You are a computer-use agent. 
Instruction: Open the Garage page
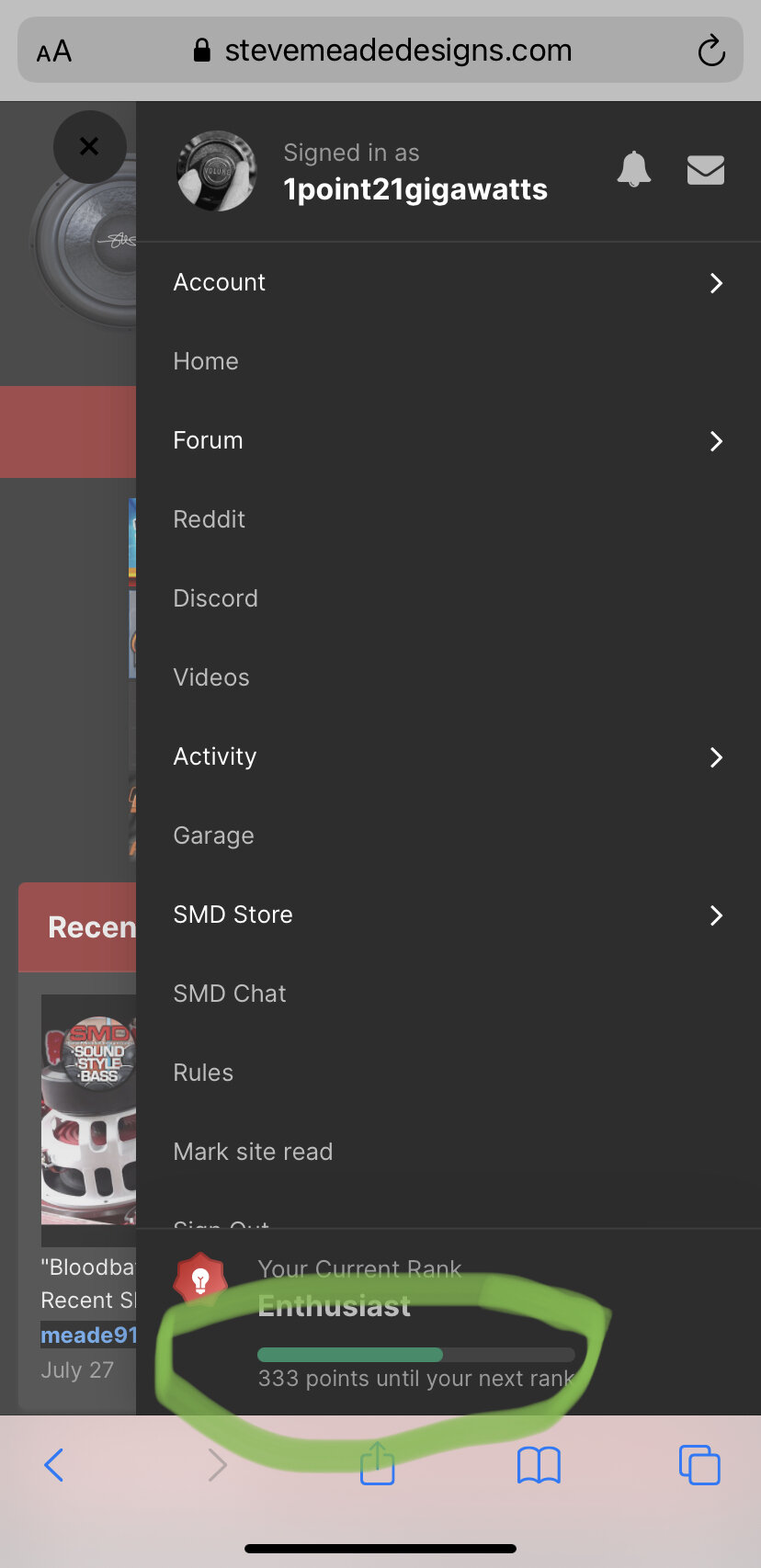point(449,835)
